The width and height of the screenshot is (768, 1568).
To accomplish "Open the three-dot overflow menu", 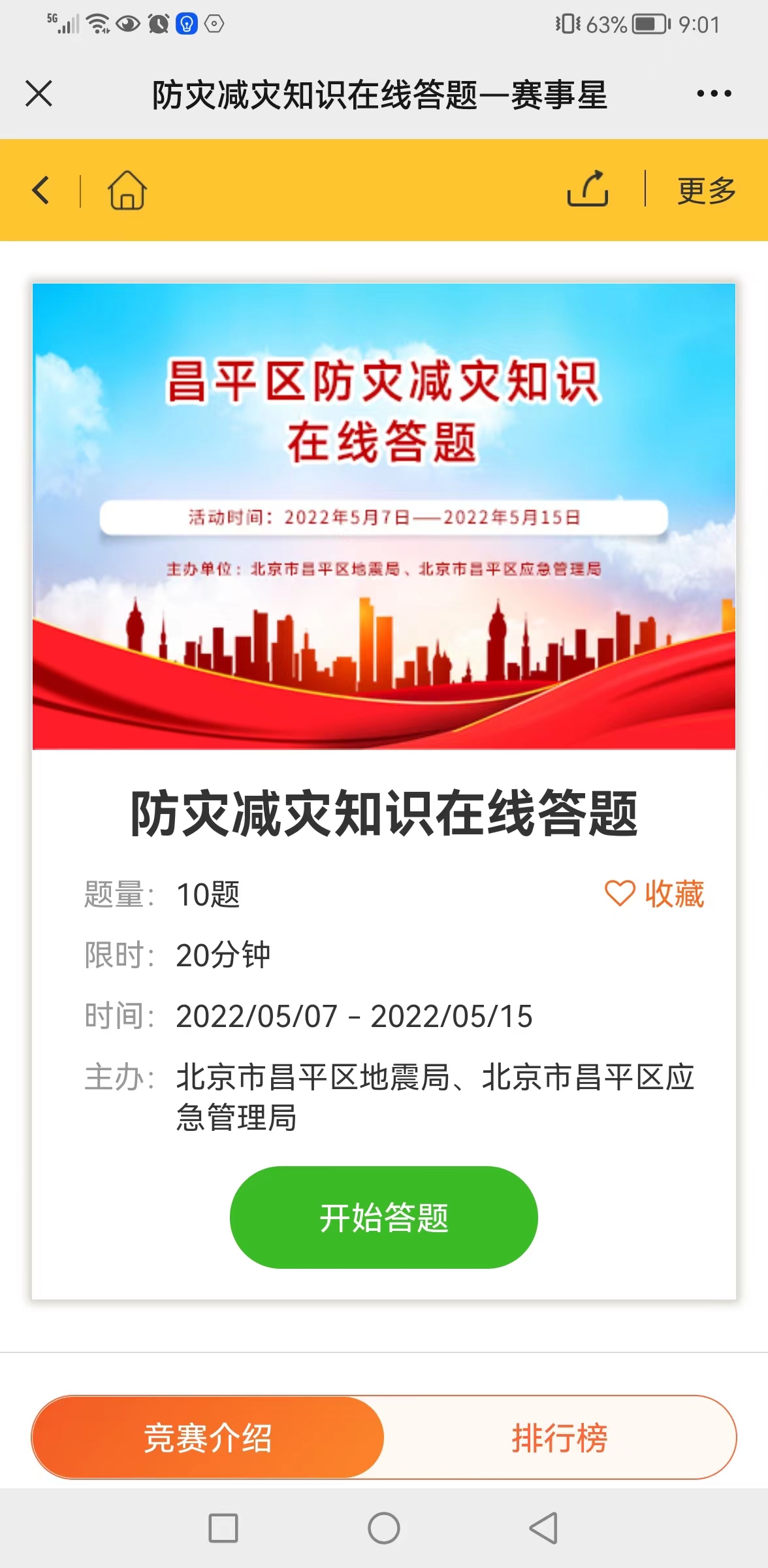I will [x=714, y=93].
